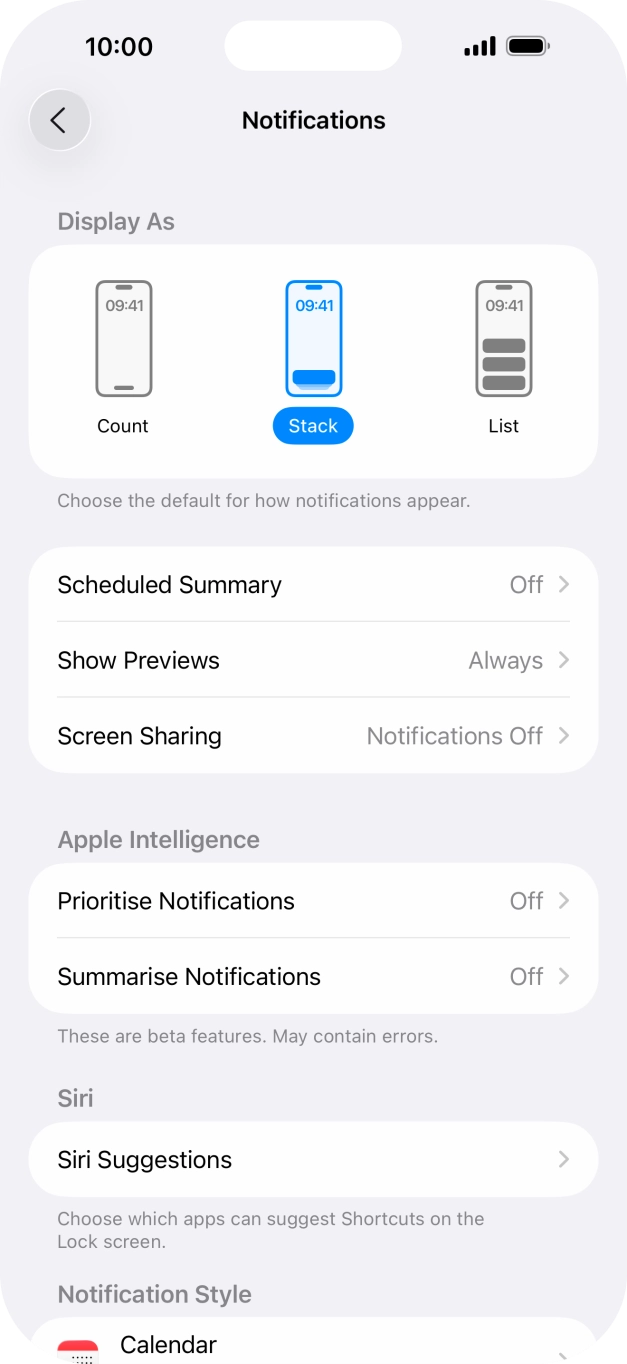The height and width of the screenshot is (1364, 627).
Task: Open Screen Sharing notification settings
Action: click(313, 736)
